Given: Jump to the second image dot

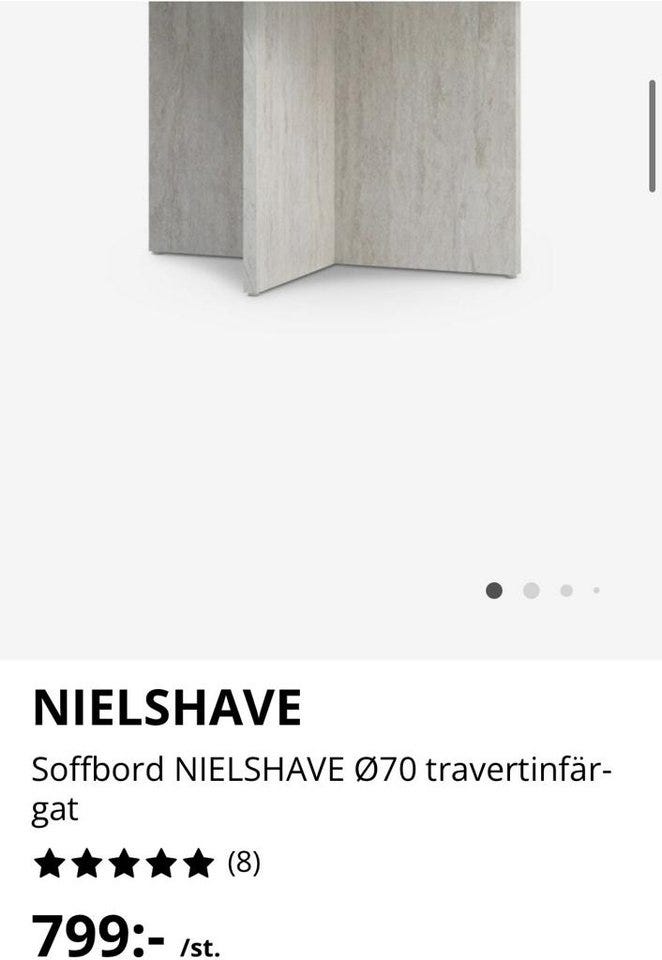Looking at the screenshot, I should coord(531,590).
